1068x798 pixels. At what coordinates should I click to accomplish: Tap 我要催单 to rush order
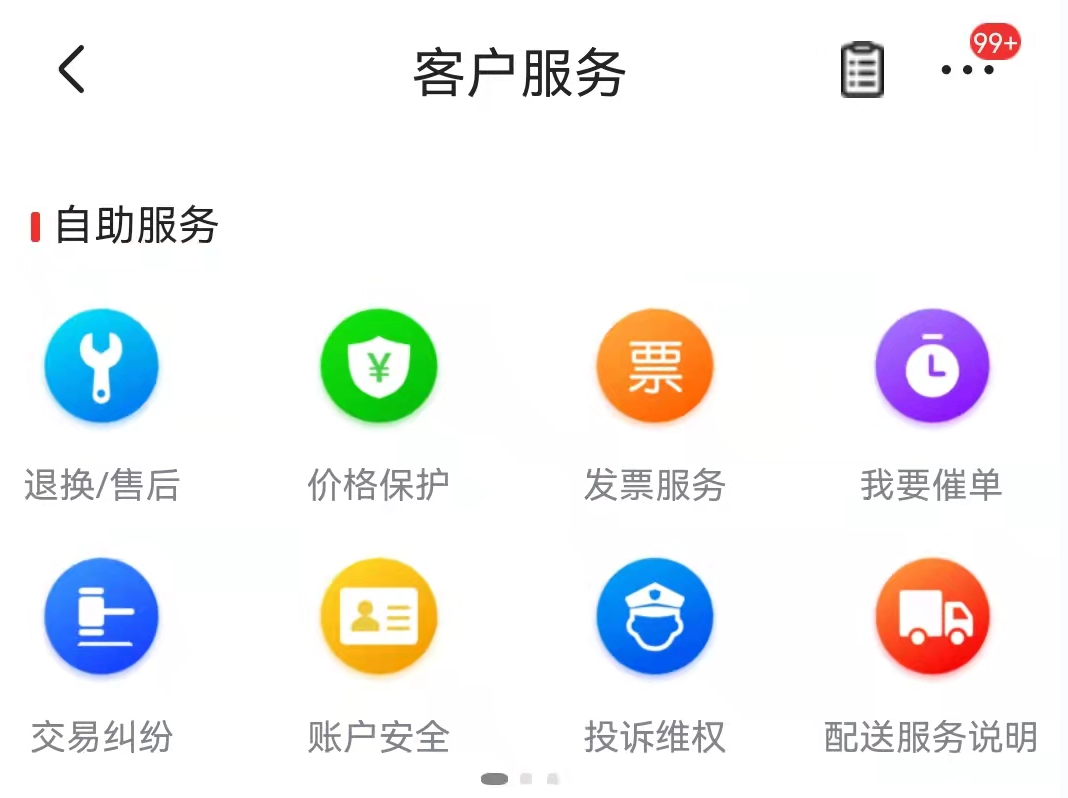[931, 366]
